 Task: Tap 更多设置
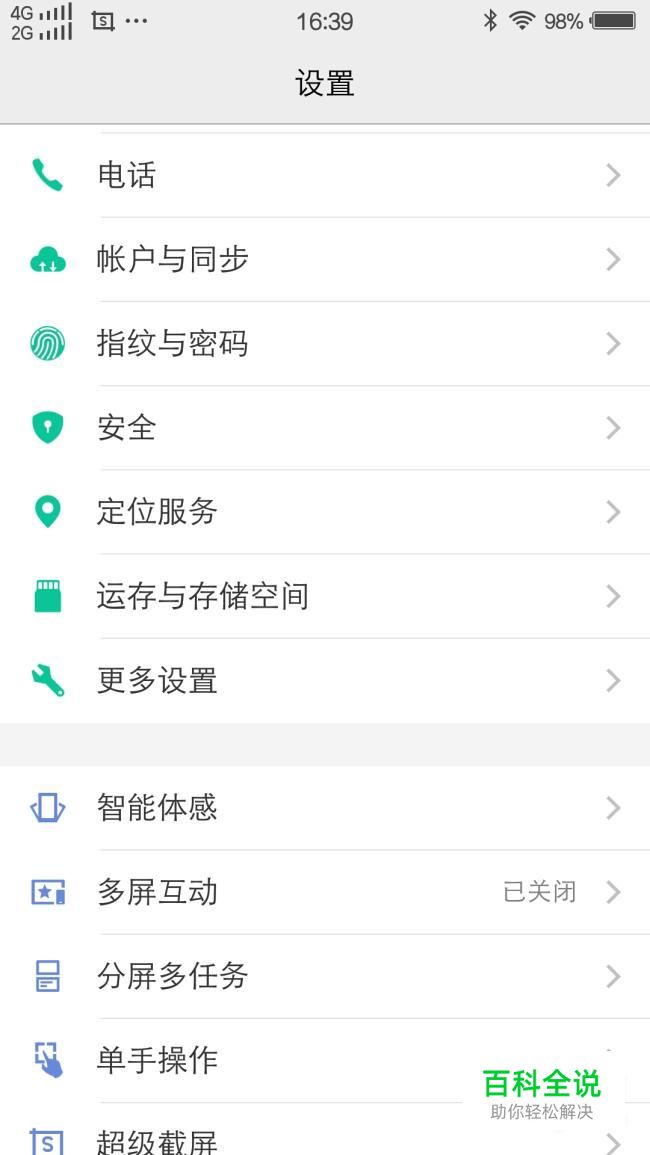(x=325, y=681)
